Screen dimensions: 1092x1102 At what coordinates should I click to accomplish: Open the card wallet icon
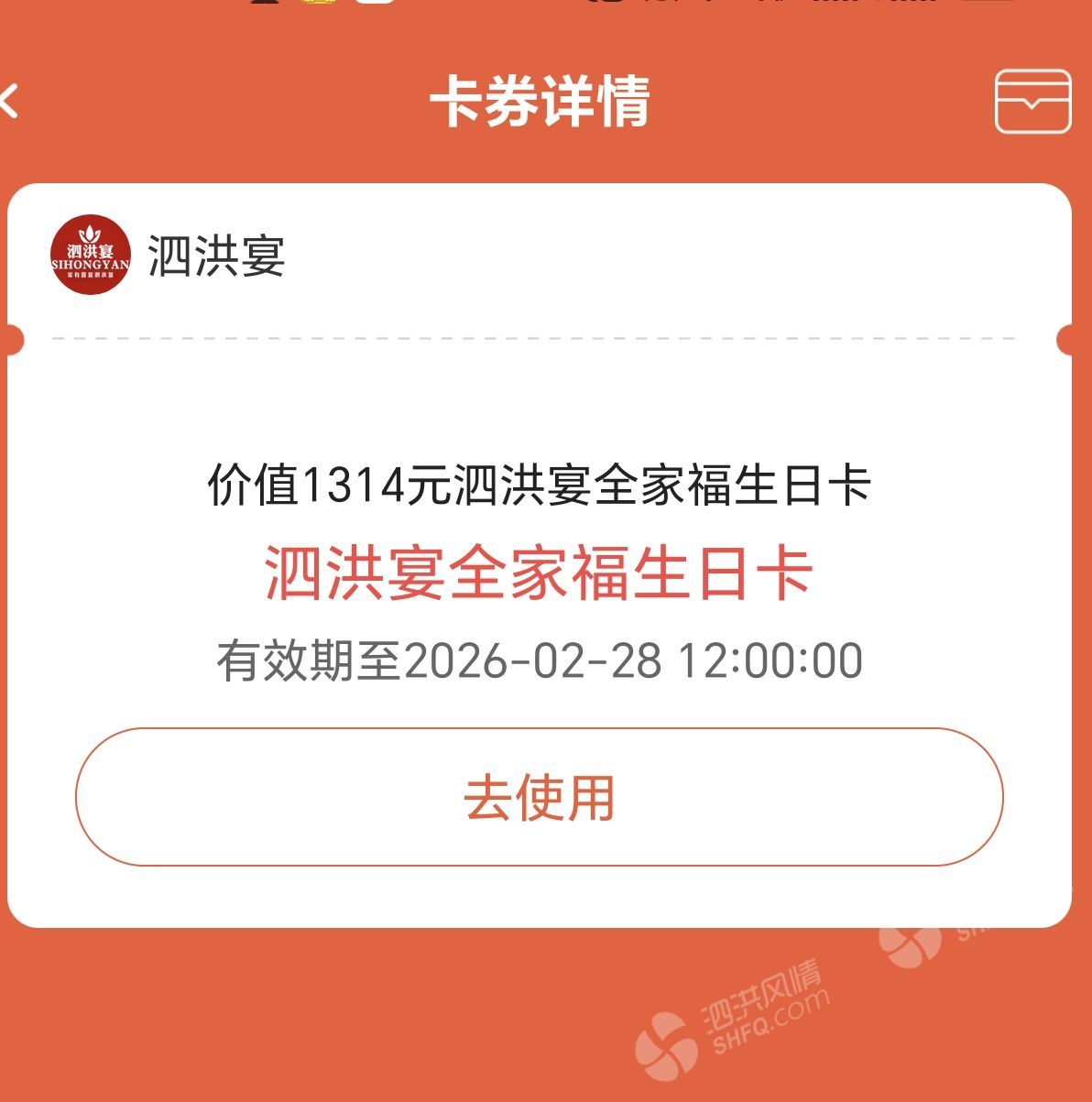click(x=1032, y=102)
